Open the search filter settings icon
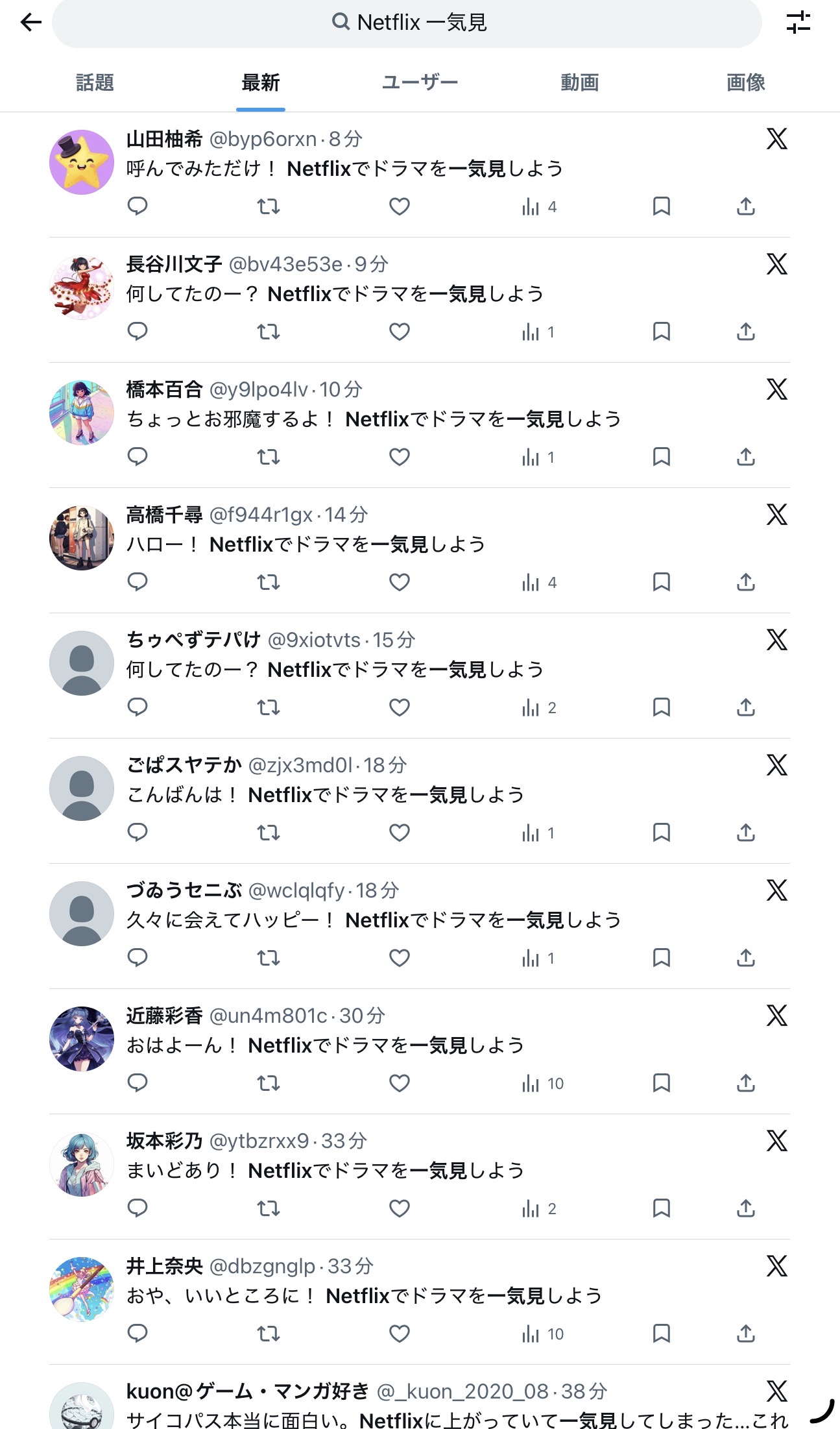This screenshot has height=1429, width=840. tap(798, 23)
